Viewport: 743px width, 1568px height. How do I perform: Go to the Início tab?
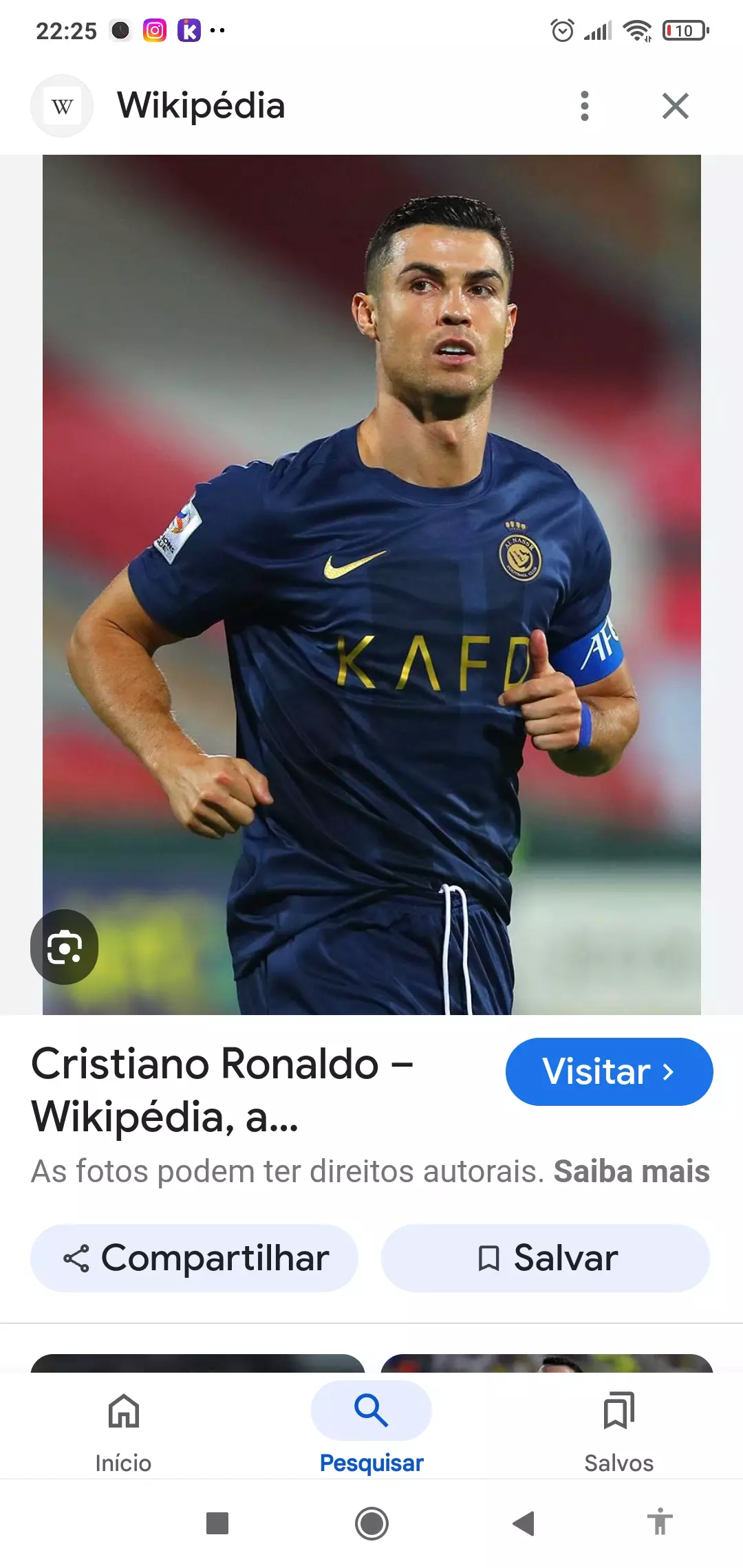123,1430
